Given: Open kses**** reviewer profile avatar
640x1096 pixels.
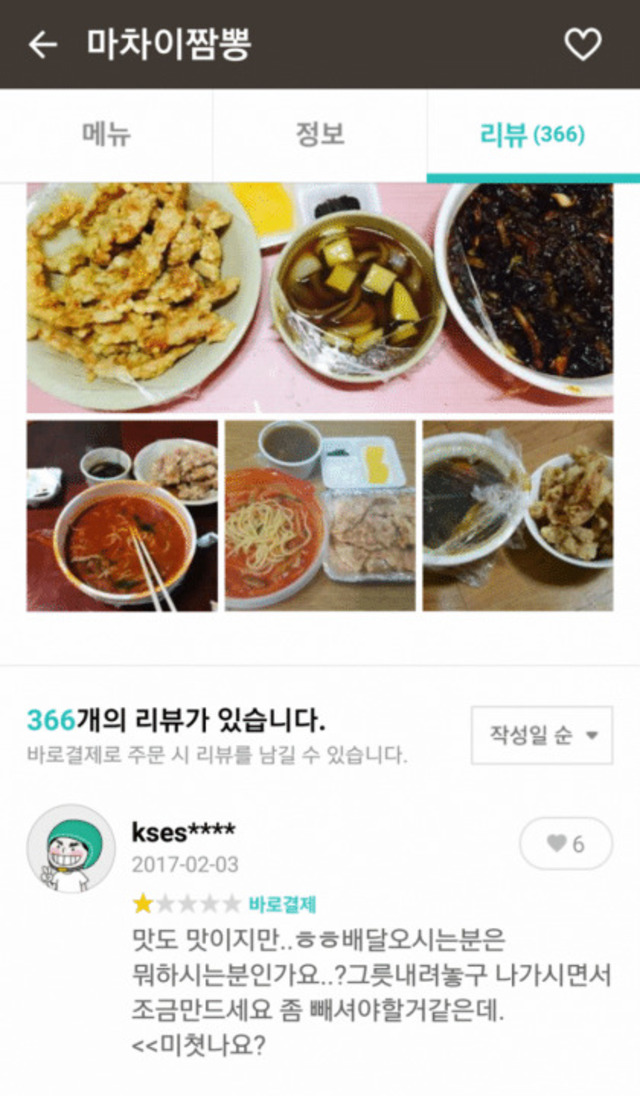Looking at the screenshot, I should pos(70,848).
